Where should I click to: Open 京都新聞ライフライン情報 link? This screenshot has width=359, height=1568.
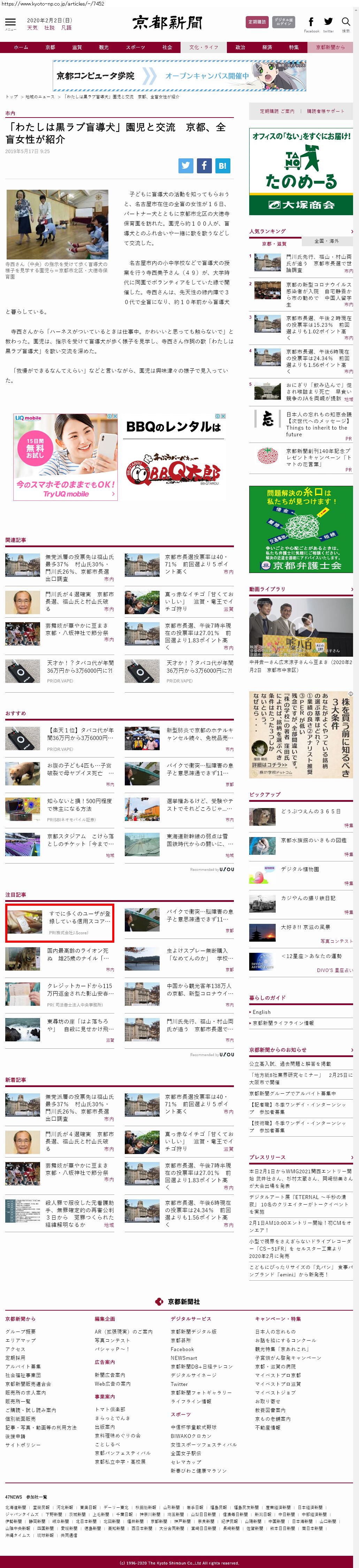click(x=283, y=1023)
